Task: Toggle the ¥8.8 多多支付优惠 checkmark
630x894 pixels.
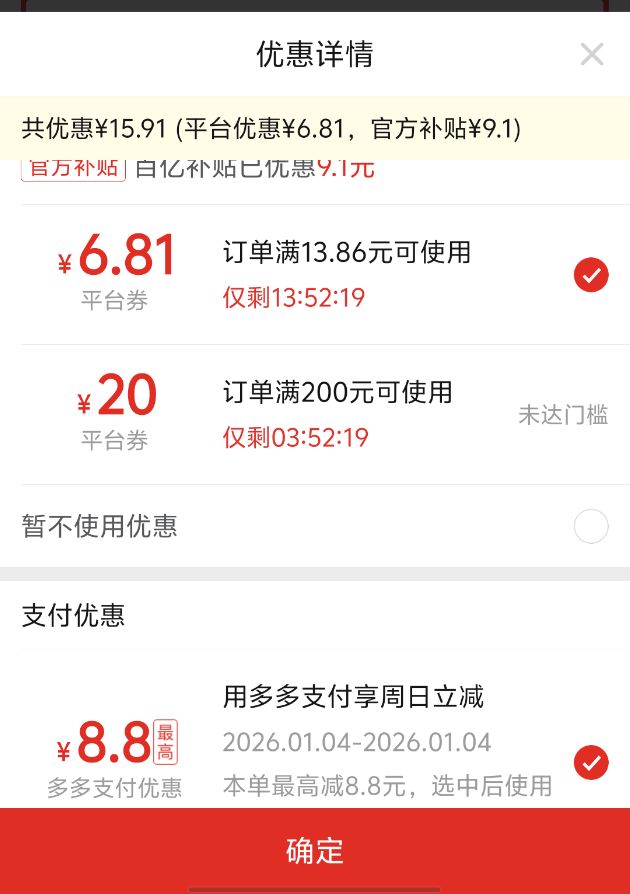Action: tap(591, 762)
